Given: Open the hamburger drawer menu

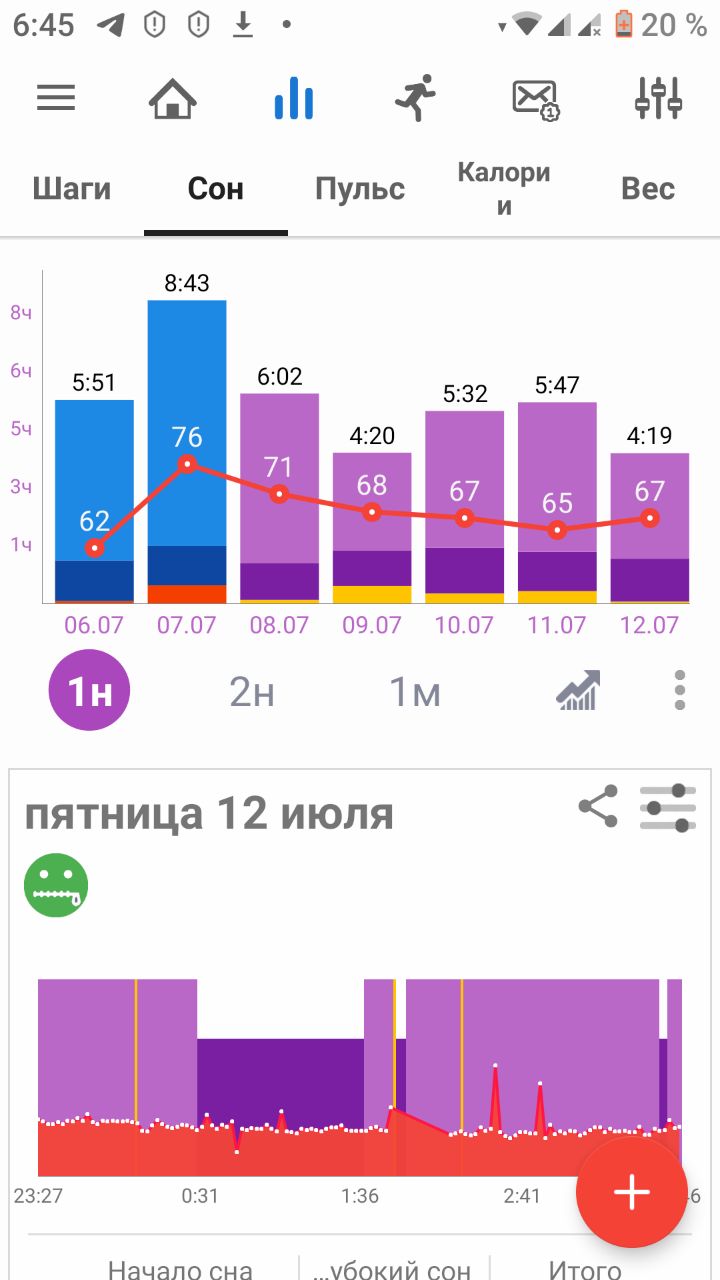Looking at the screenshot, I should [56, 98].
